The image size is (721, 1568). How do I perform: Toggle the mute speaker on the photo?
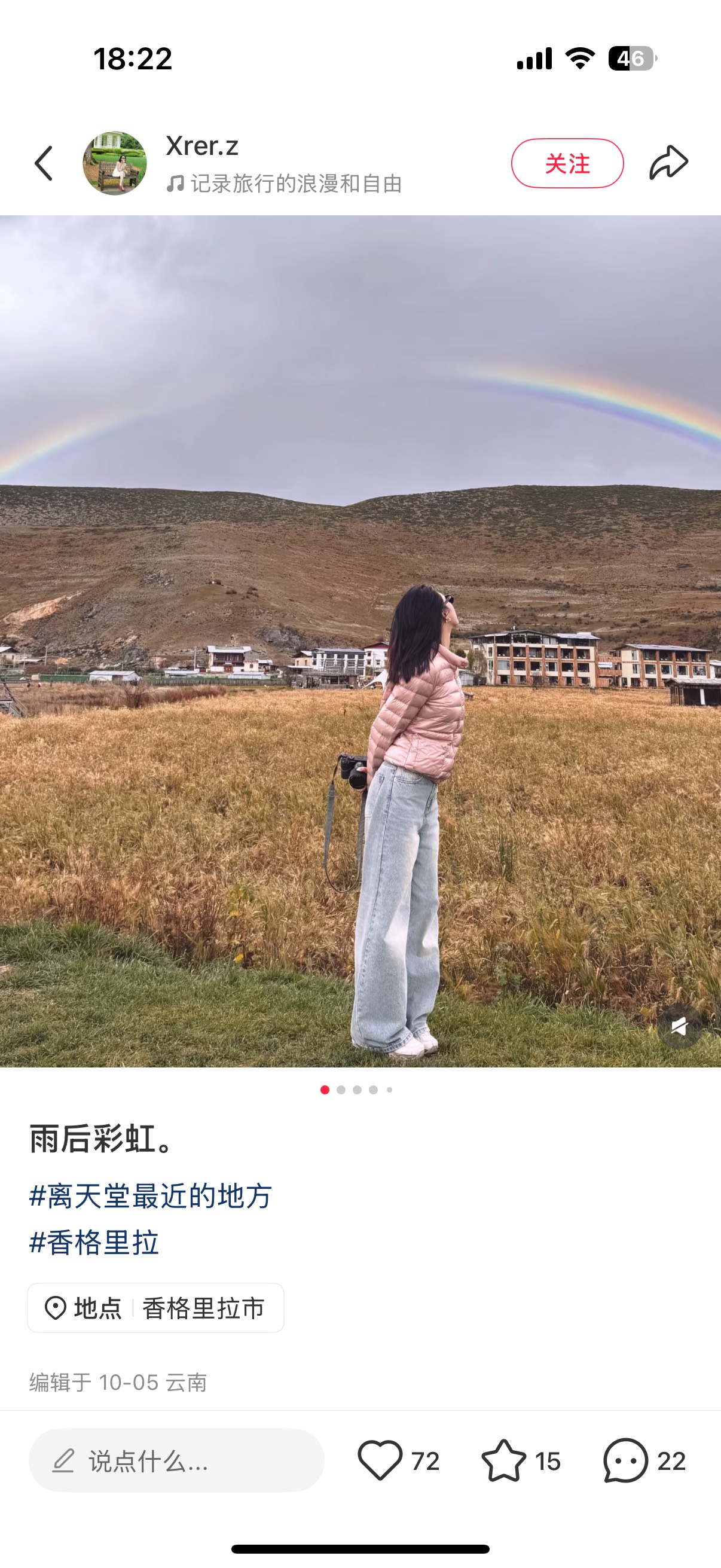(x=679, y=1027)
